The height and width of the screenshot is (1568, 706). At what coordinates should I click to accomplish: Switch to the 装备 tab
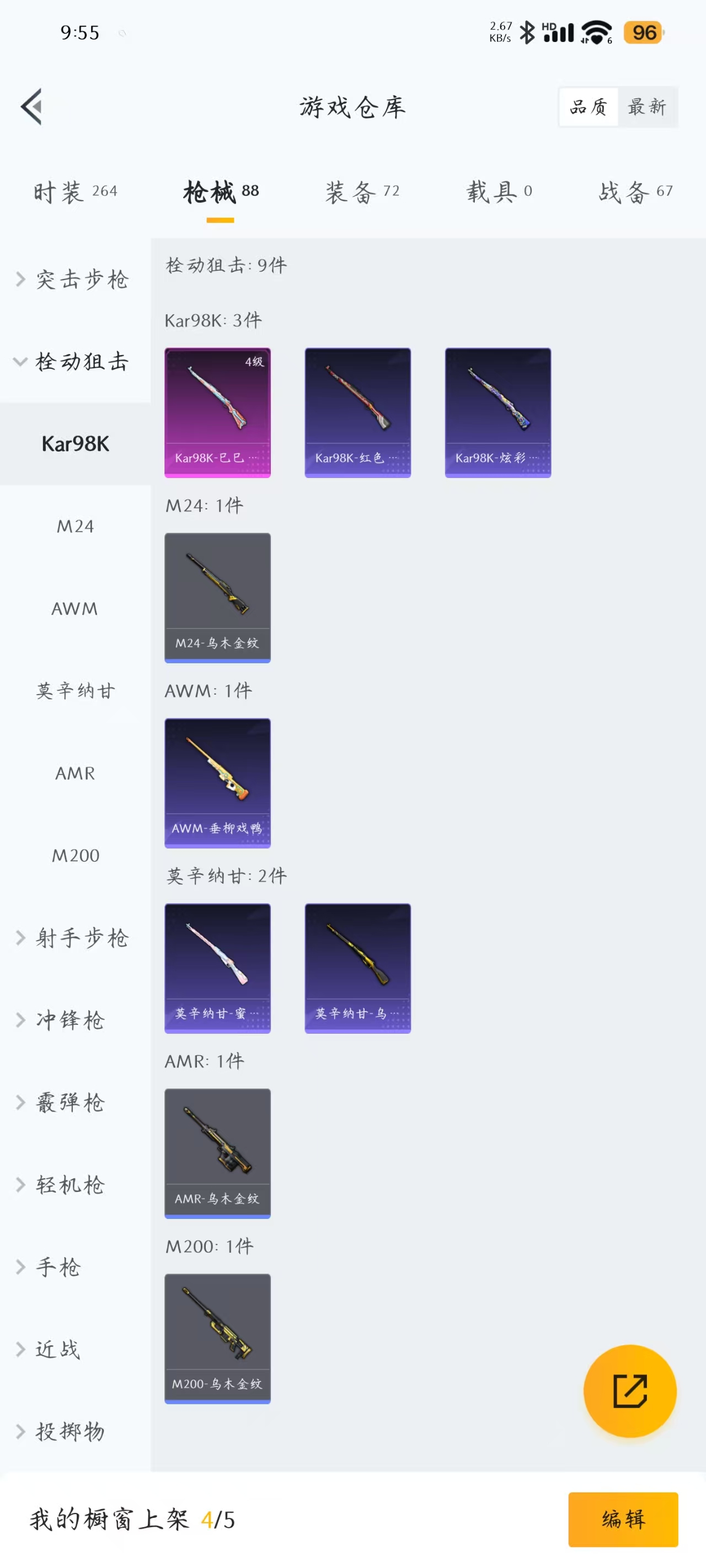pos(362,192)
